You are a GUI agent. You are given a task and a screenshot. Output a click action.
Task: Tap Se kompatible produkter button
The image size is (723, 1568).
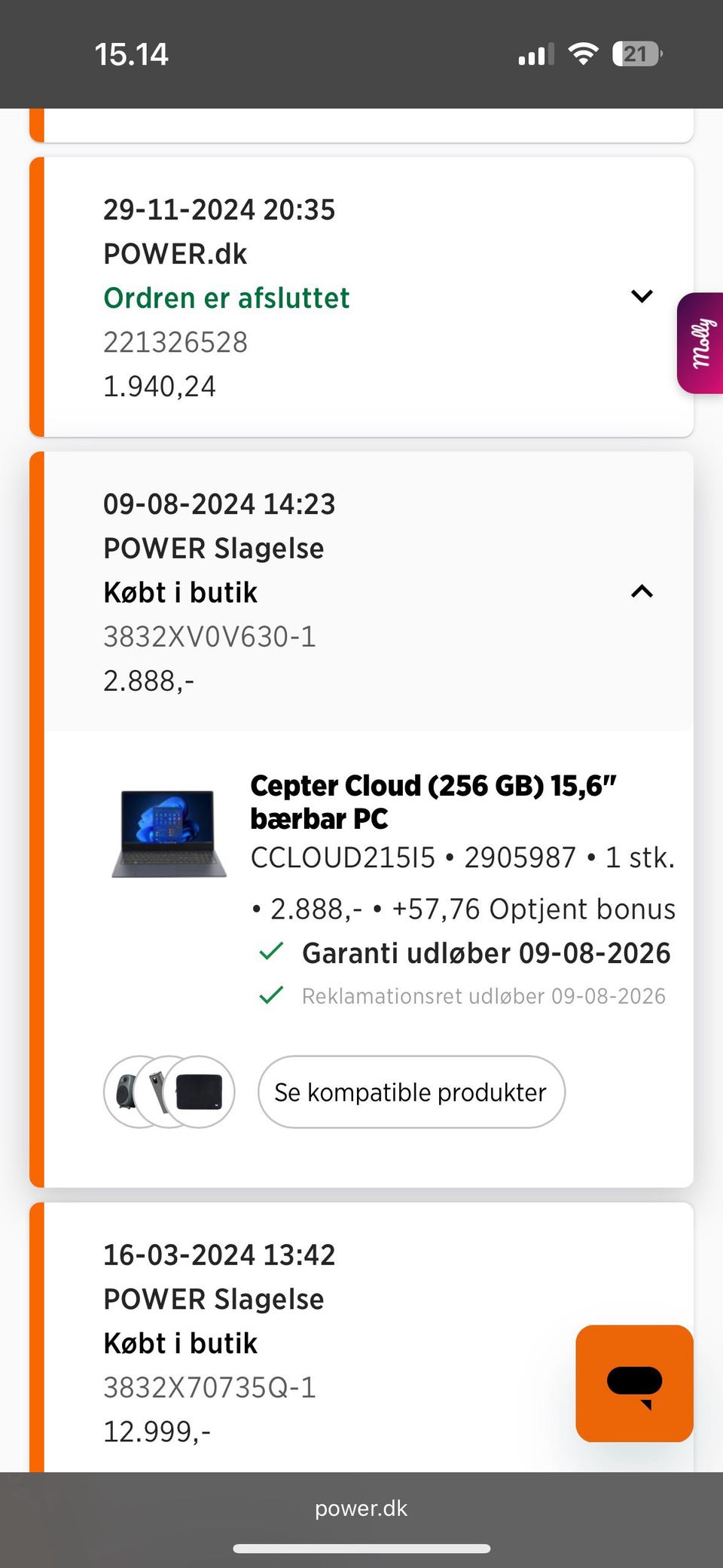coord(411,1092)
